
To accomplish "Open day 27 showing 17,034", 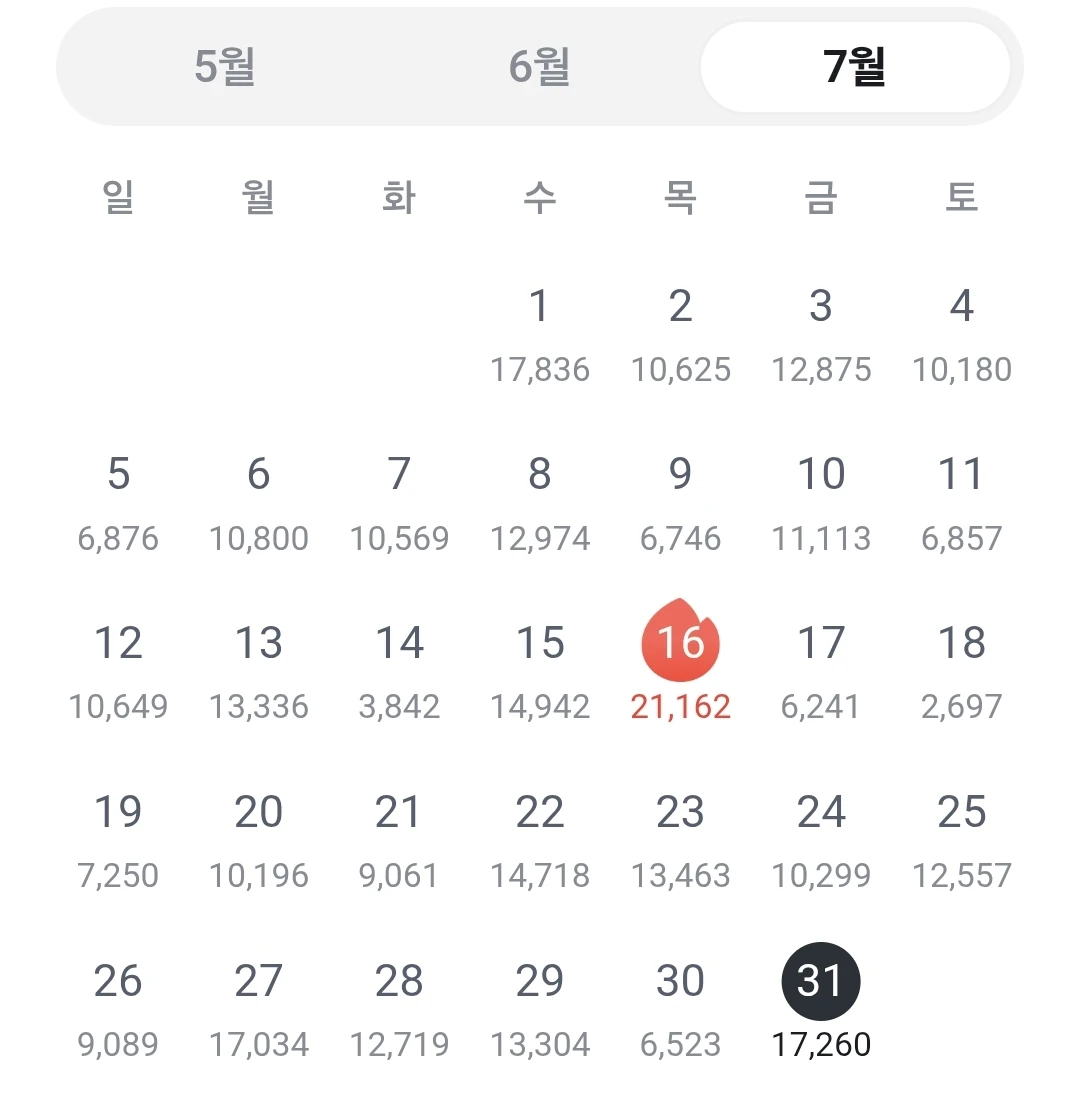I will (259, 1010).
